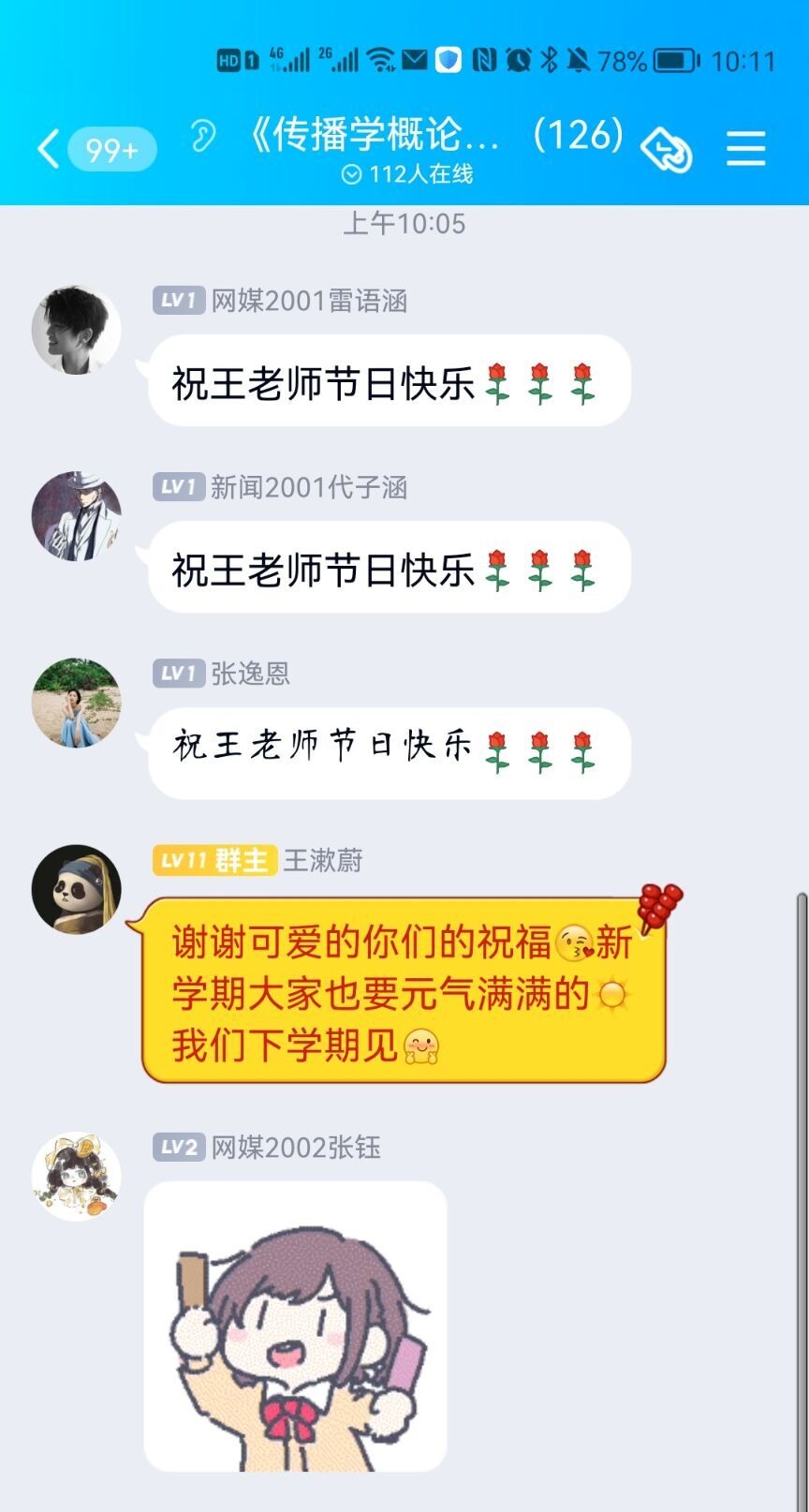View 网媒2002张钰's profile avatar
This screenshot has height=1512, width=809.
[76, 1177]
